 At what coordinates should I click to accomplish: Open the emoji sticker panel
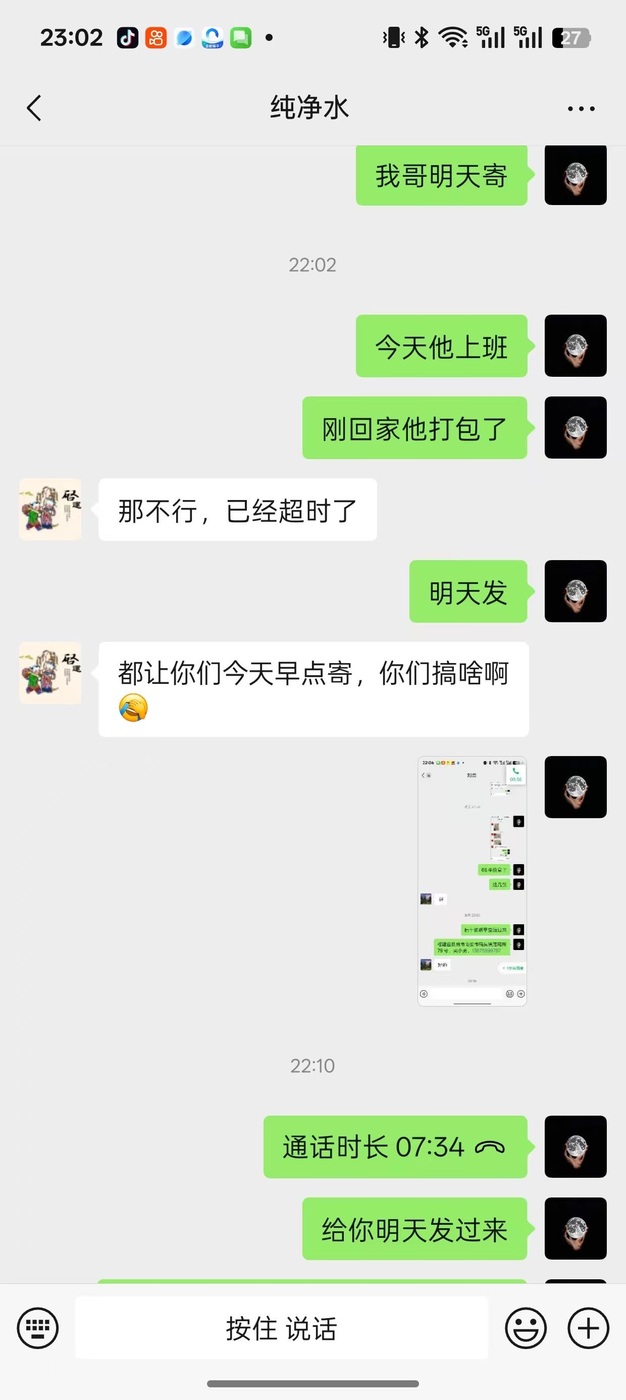[525, 1328]
